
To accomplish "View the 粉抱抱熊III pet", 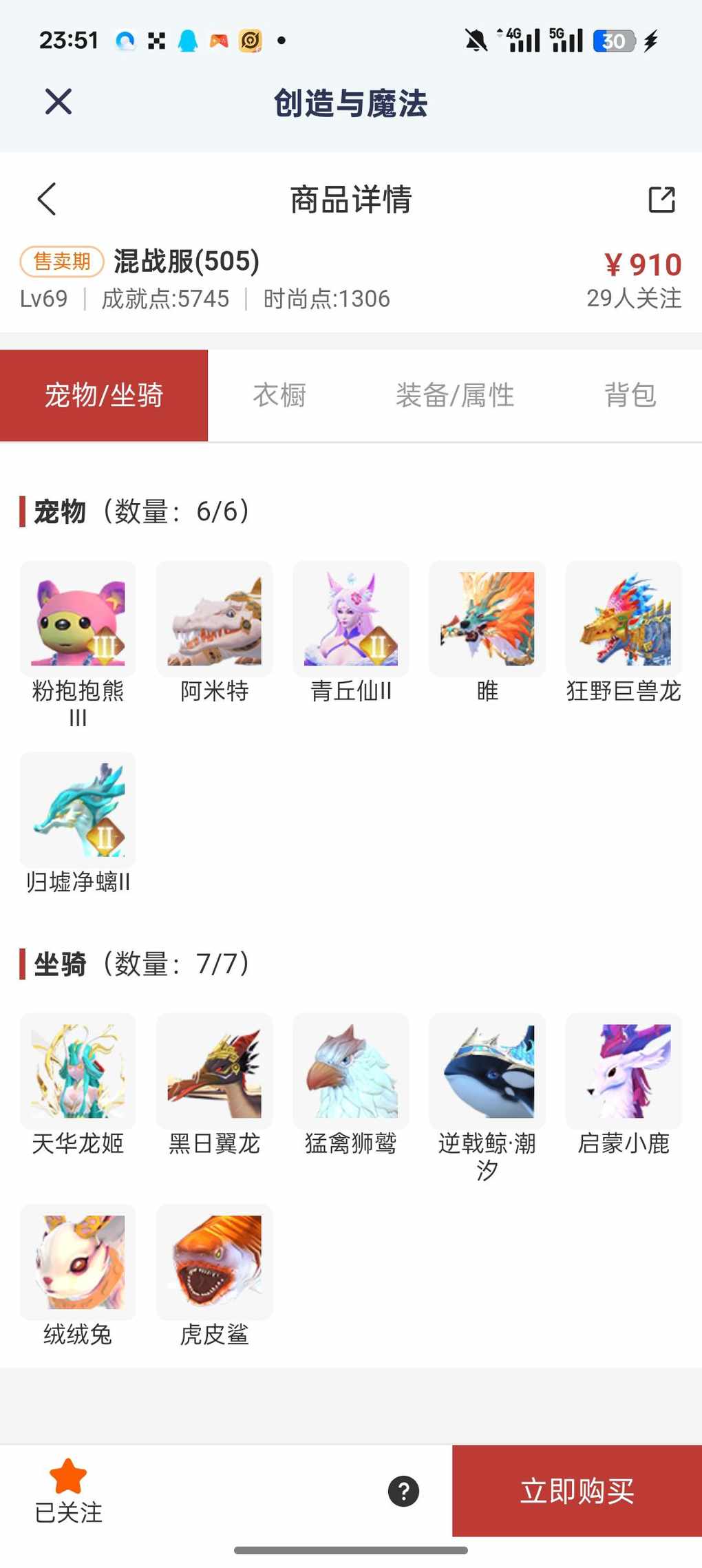I will (x=78, y=619).
